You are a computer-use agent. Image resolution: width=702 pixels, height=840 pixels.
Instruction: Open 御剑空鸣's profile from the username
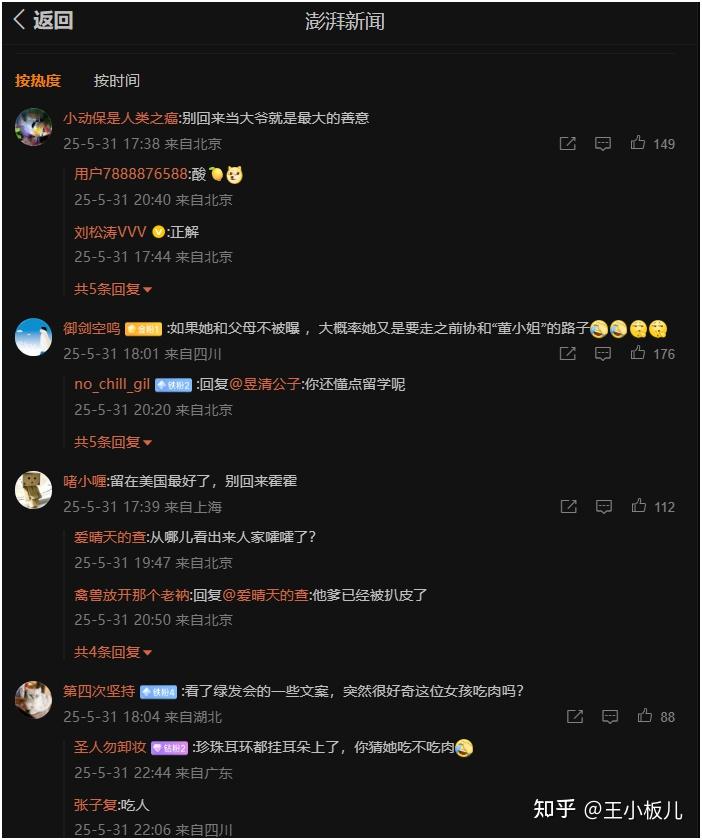coord(91,328)
